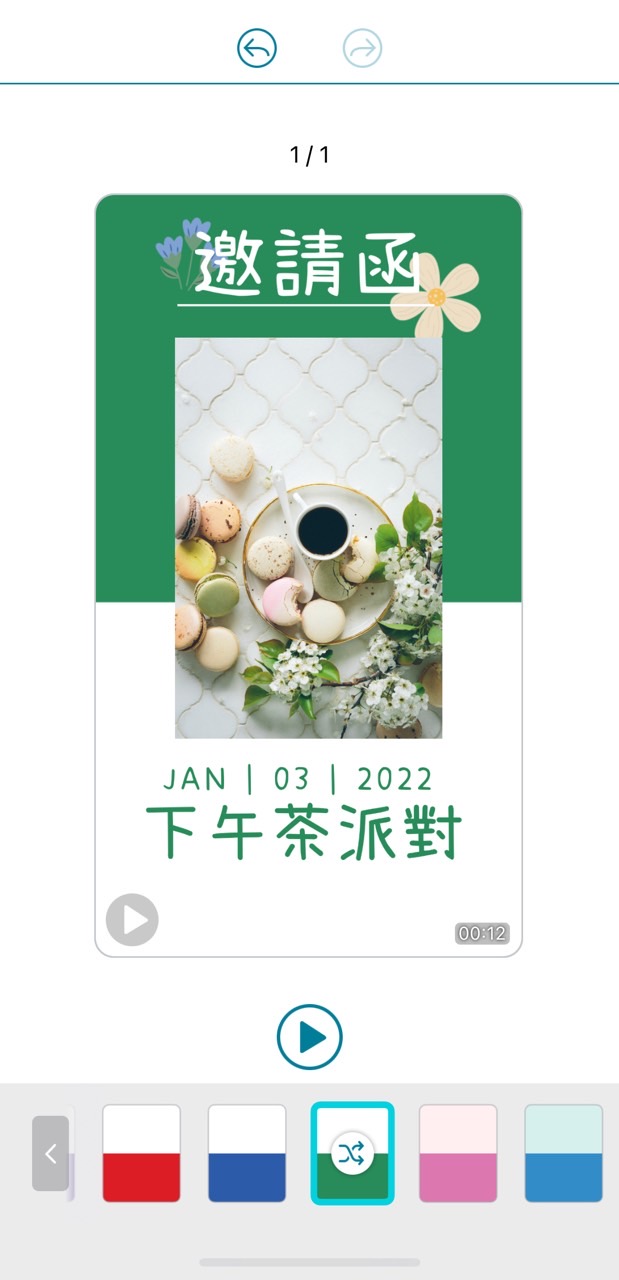Image resolution: width=619 pixels, height=1280 pixels.
Task: Shuffle the selected green color scheme
Action: (352, 1153)
